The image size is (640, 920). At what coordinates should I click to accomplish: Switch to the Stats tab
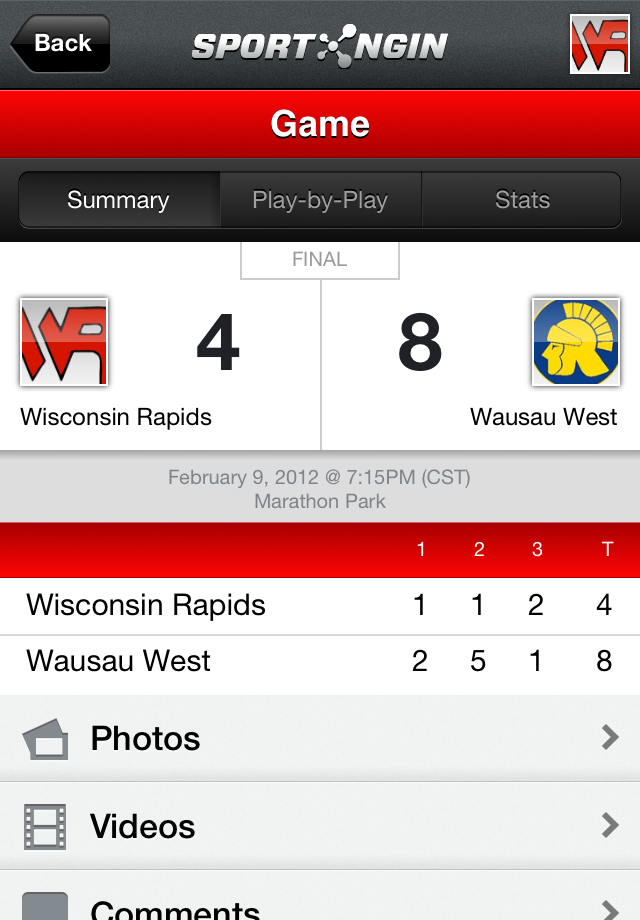[x=522, y=200]
